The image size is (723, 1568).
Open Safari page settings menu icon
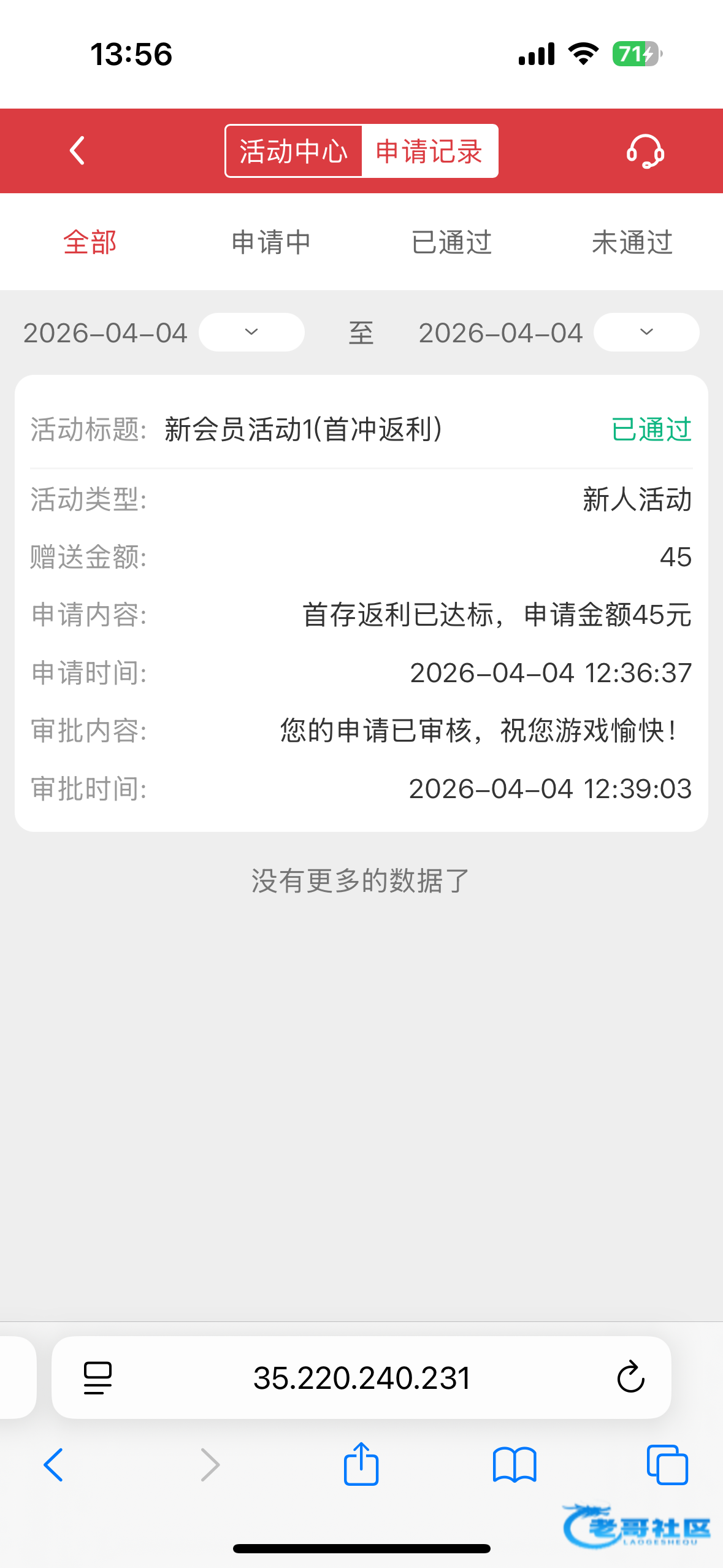click(98, 1378)
